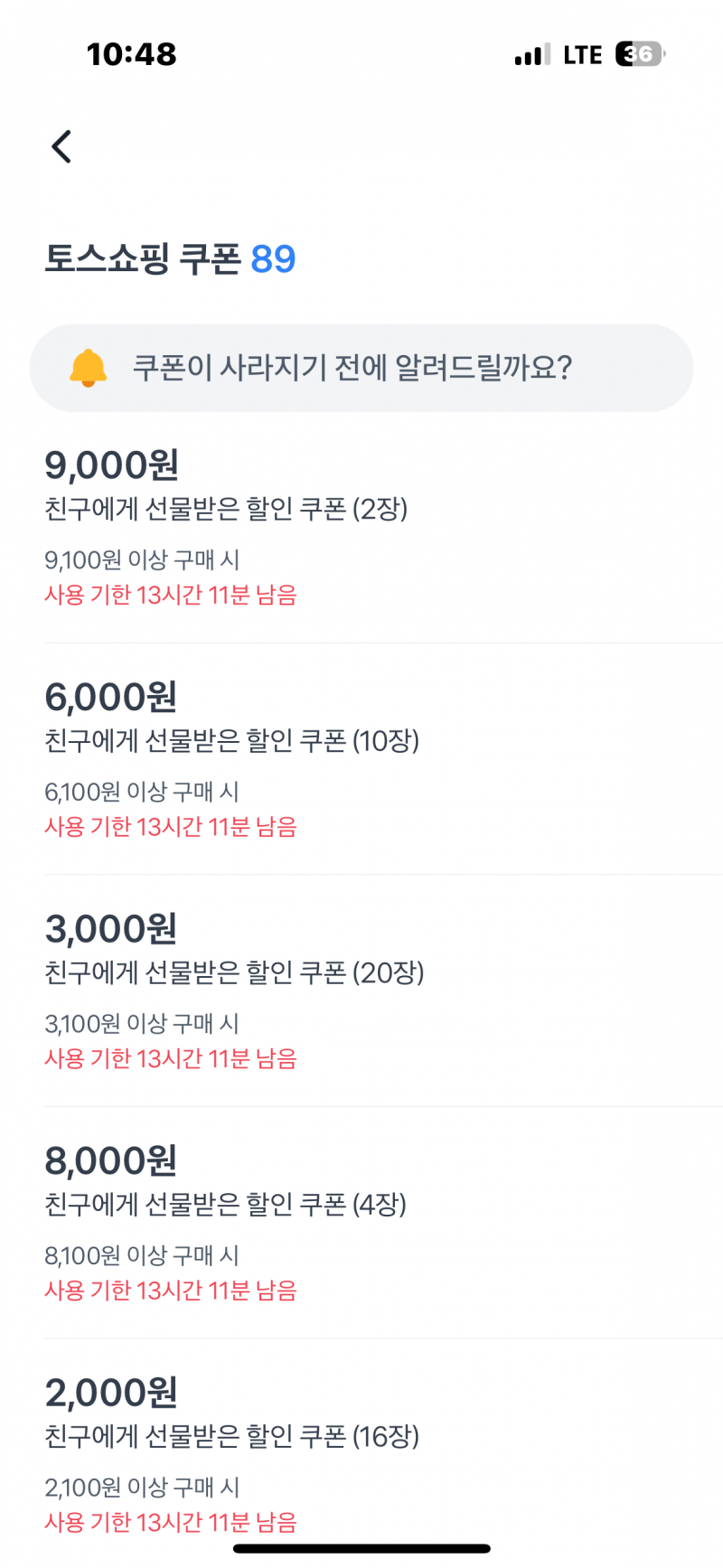Tap the 2,000원 coupon red expiry text
This screenshot has height=1568, width=723.
pos(170,1523)
